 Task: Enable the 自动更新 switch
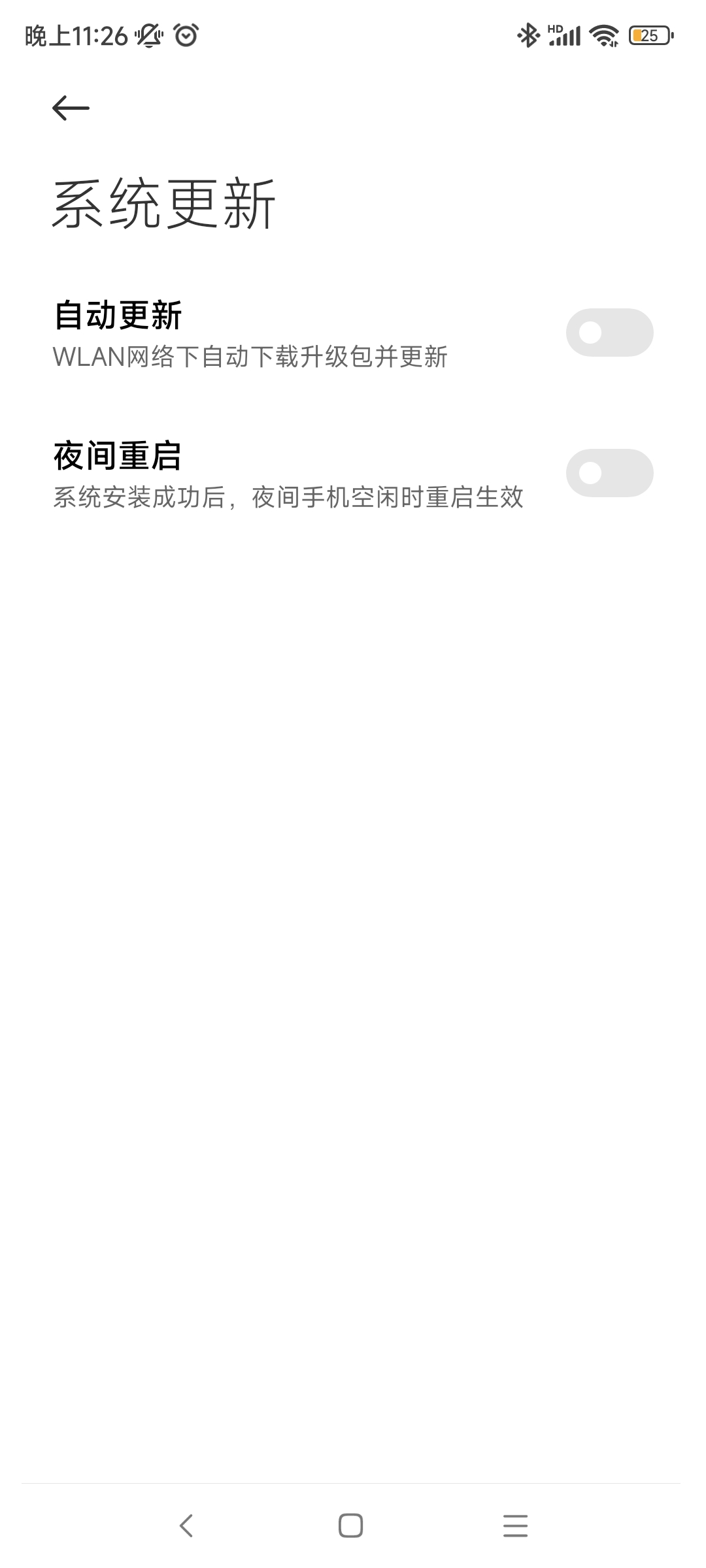pyautogui.click(x=609, y=333)
